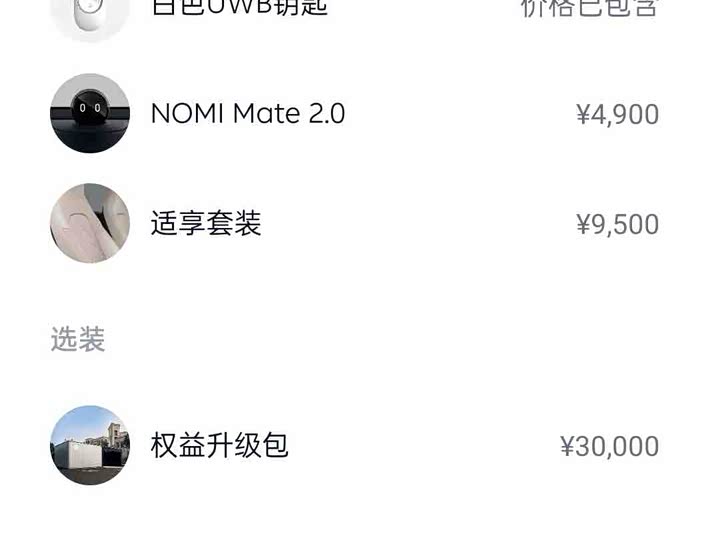Open the 适享套装 item
720x540 pixels.
pyautogui.click(x=206, y=224)
